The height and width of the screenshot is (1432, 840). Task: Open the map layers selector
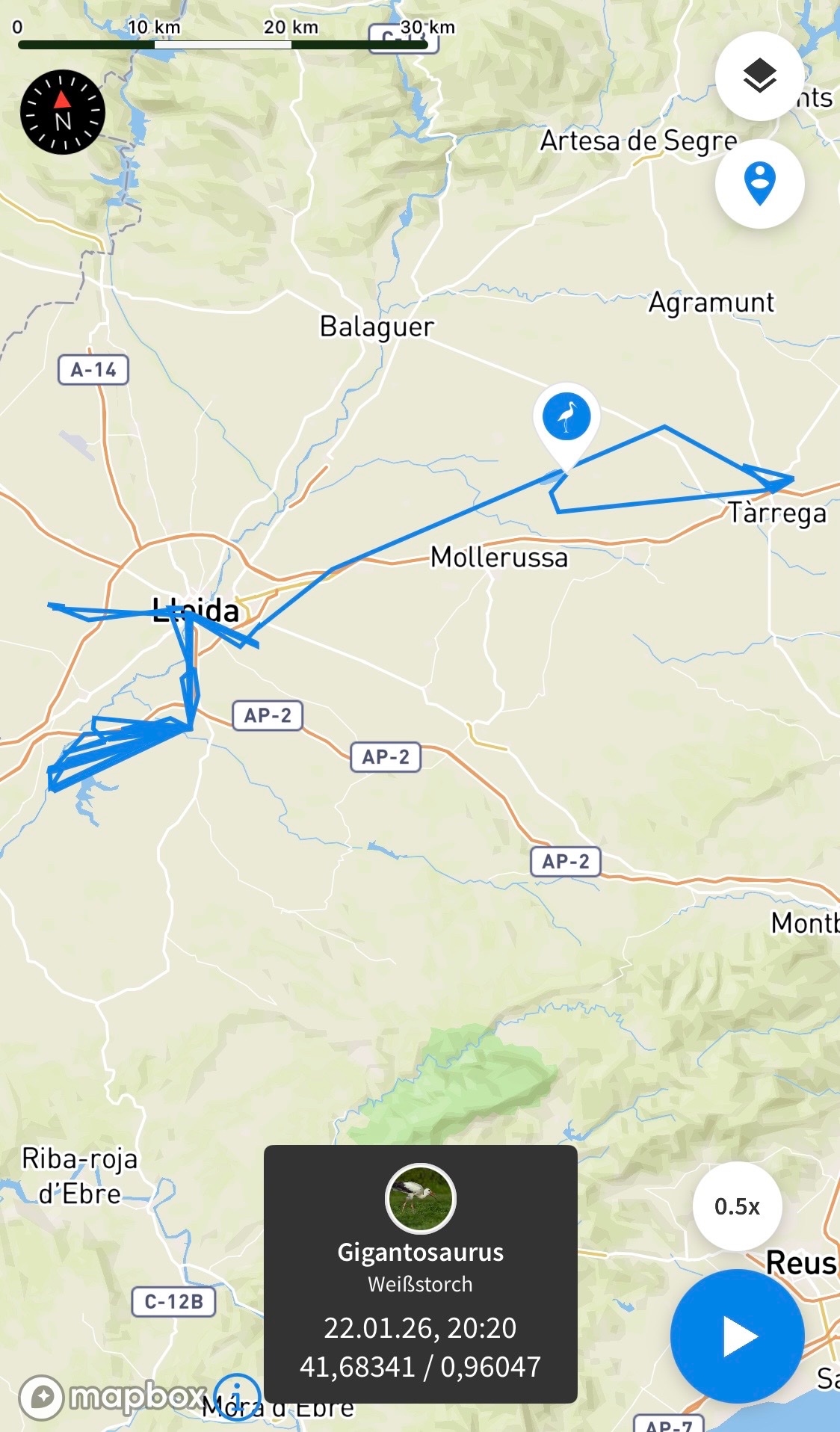click(759, 75)
